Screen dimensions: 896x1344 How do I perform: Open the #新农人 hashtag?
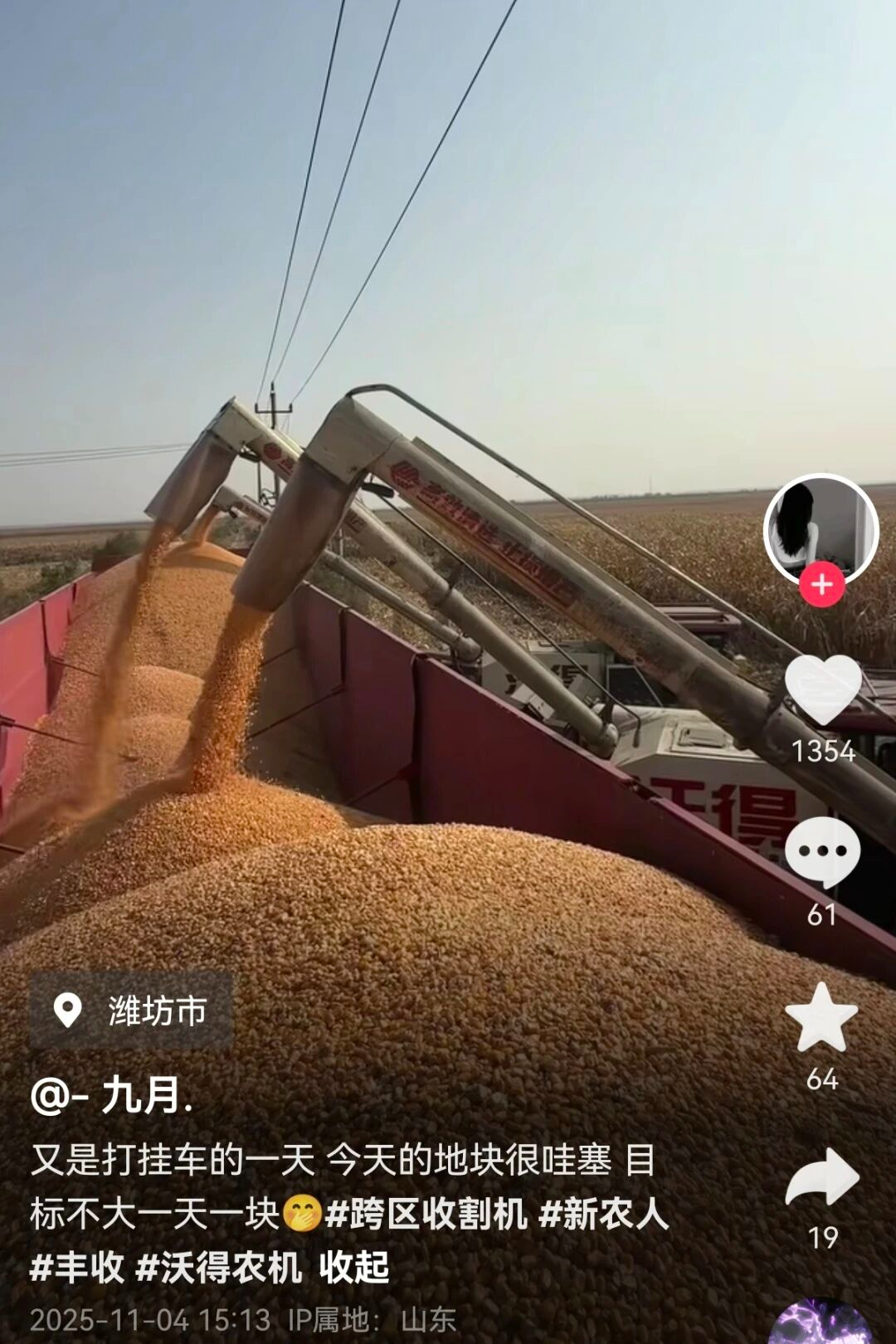[603, 1215]
